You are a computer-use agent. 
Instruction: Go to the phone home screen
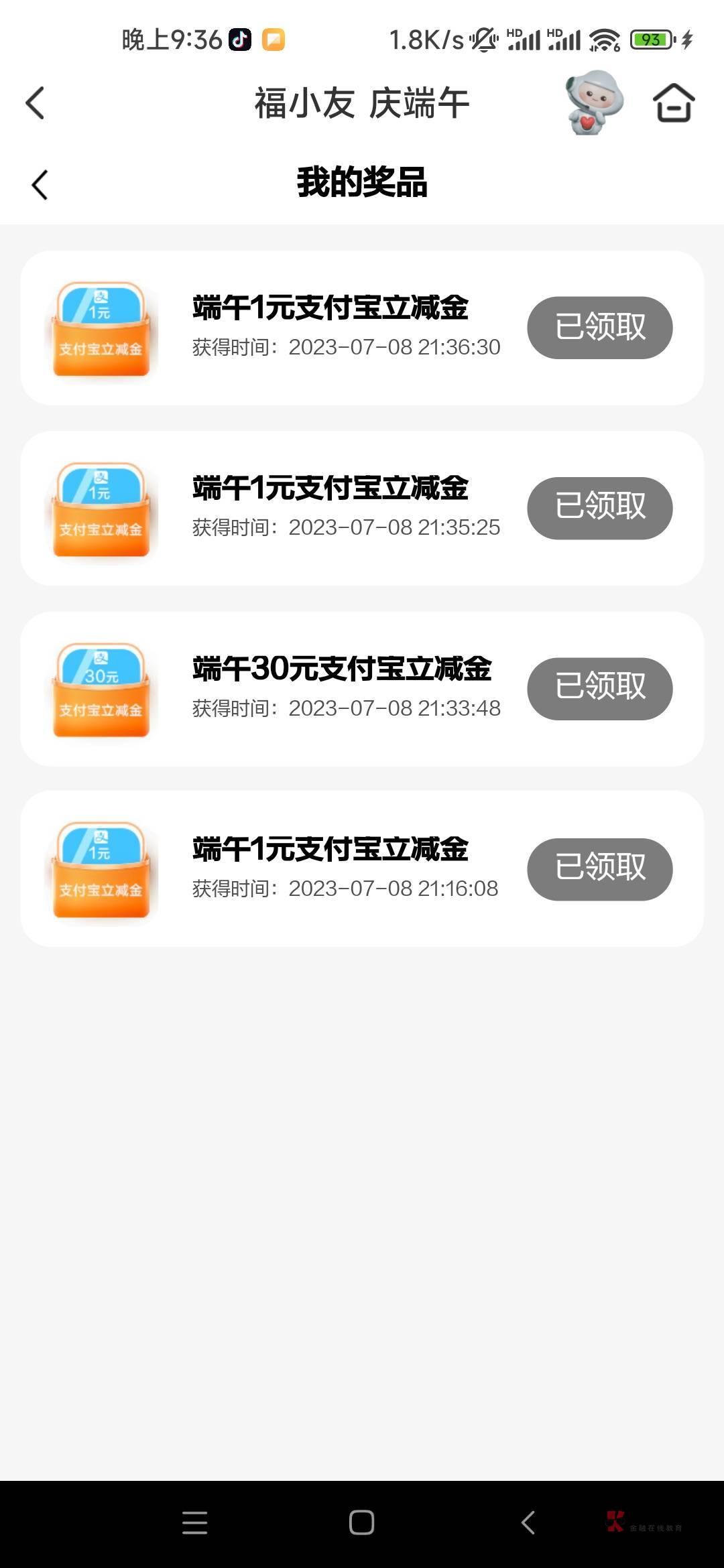[361, 1522]
